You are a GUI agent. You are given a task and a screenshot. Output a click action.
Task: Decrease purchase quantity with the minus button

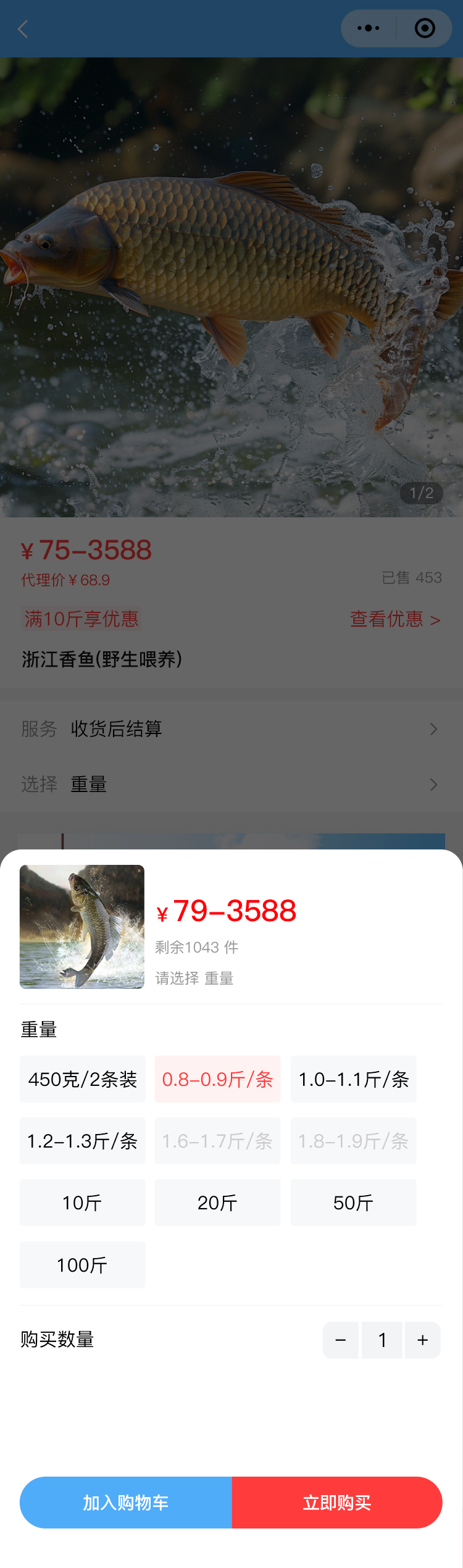pyautogui.click(x=341, y=1340)
